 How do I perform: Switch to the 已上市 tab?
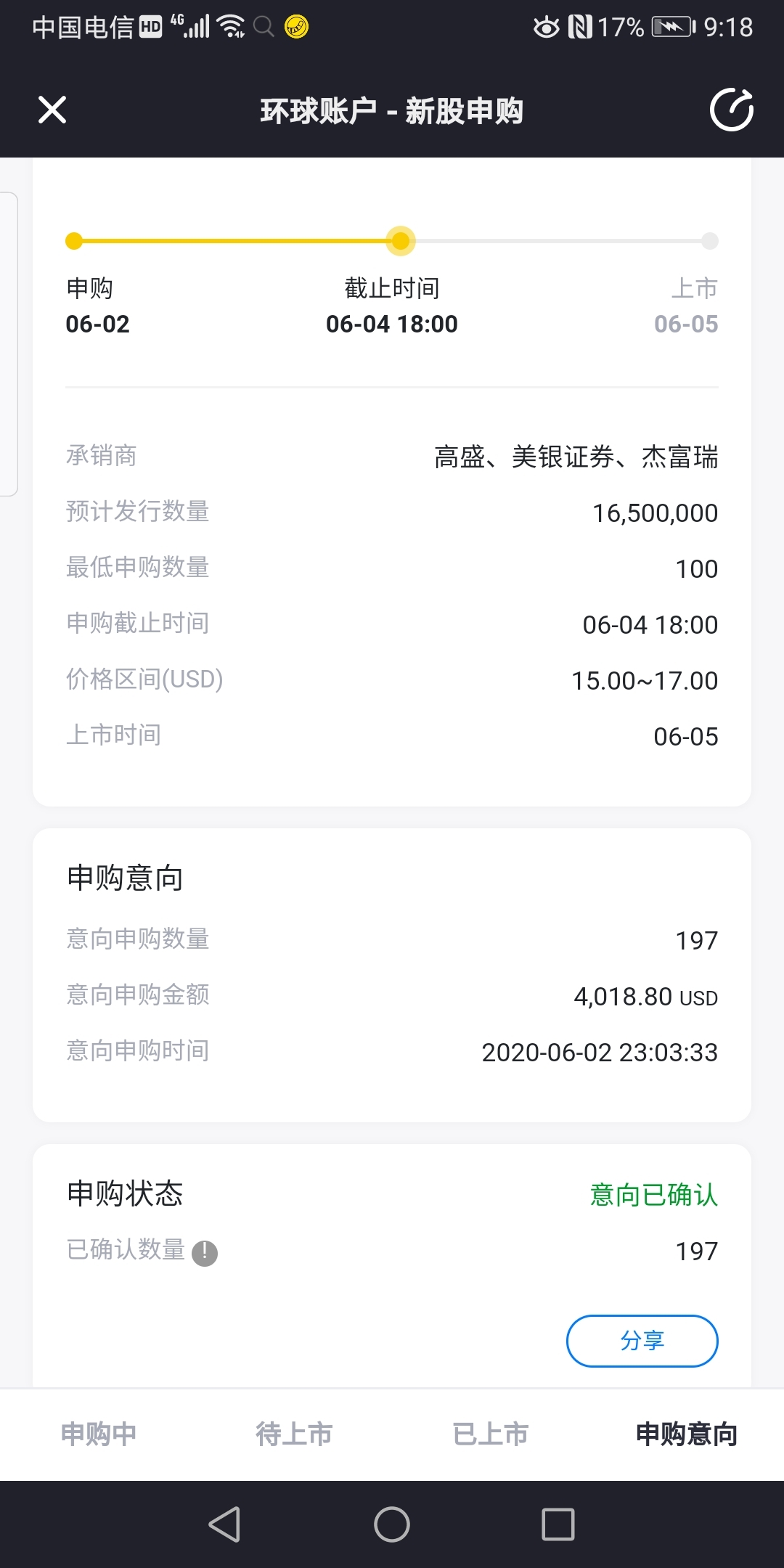(490, 1434)
